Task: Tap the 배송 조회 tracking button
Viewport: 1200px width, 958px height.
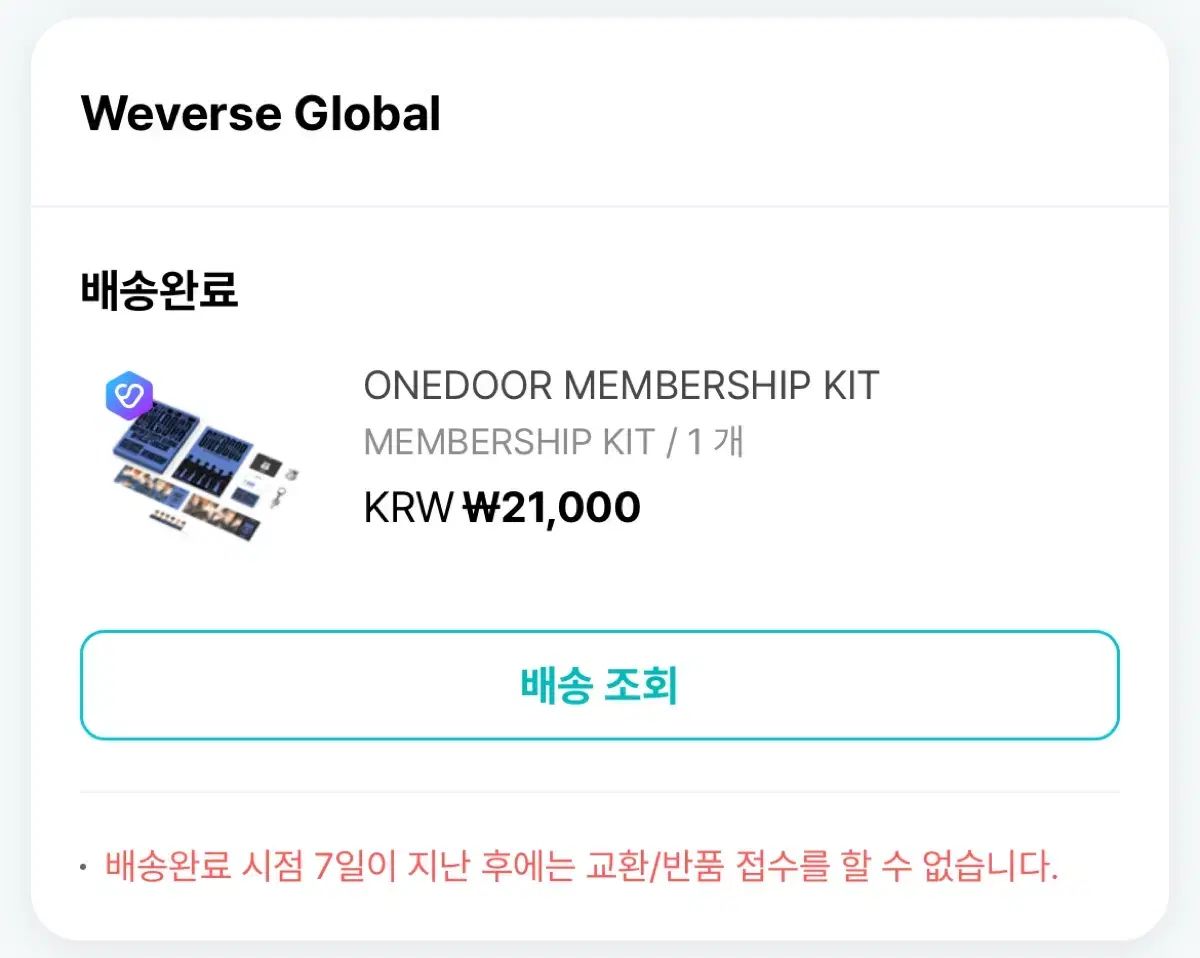Action: click(x=599, y=686)
